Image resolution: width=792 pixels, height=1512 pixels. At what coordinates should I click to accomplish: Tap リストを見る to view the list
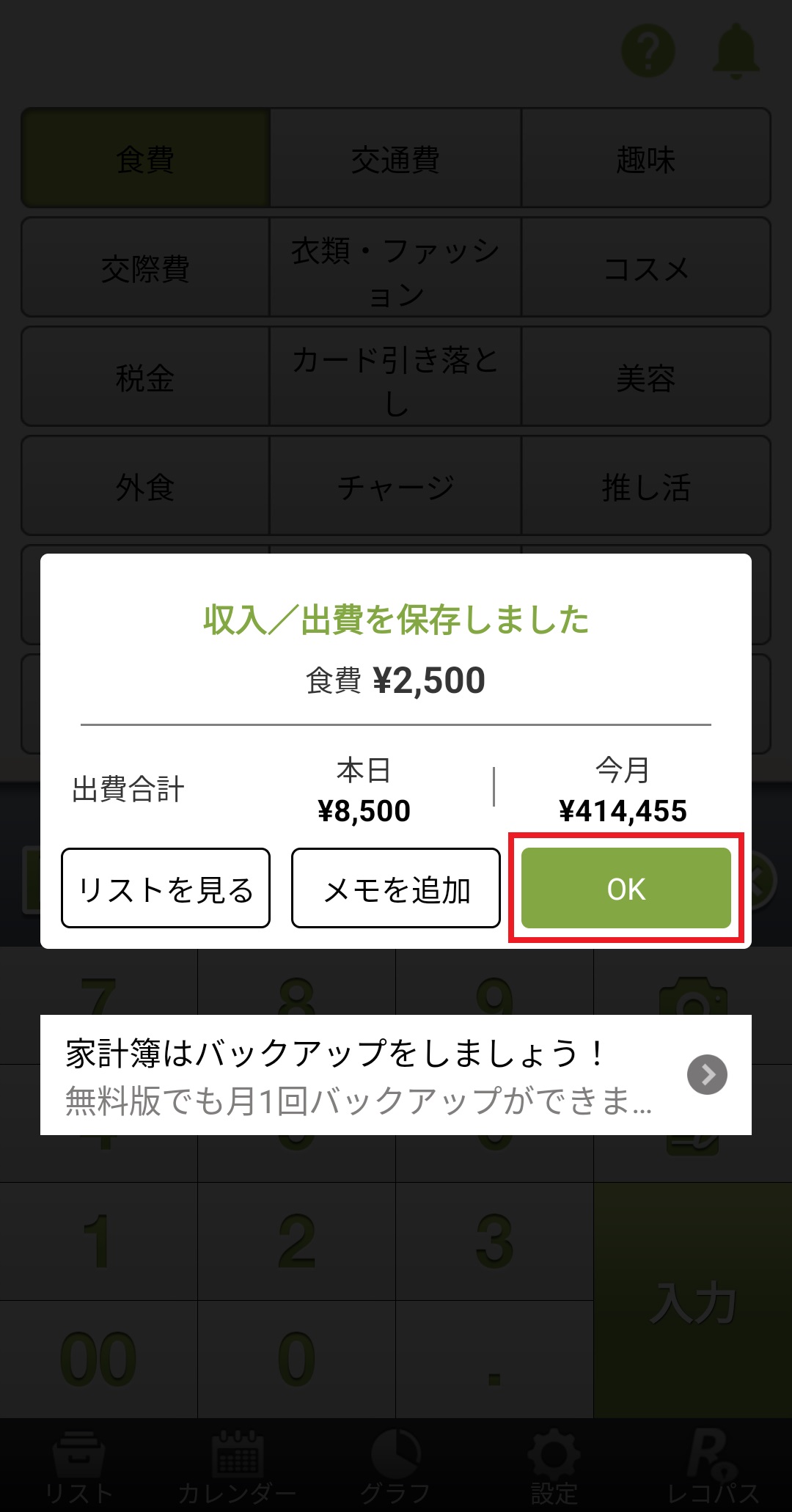coord(166,888)
